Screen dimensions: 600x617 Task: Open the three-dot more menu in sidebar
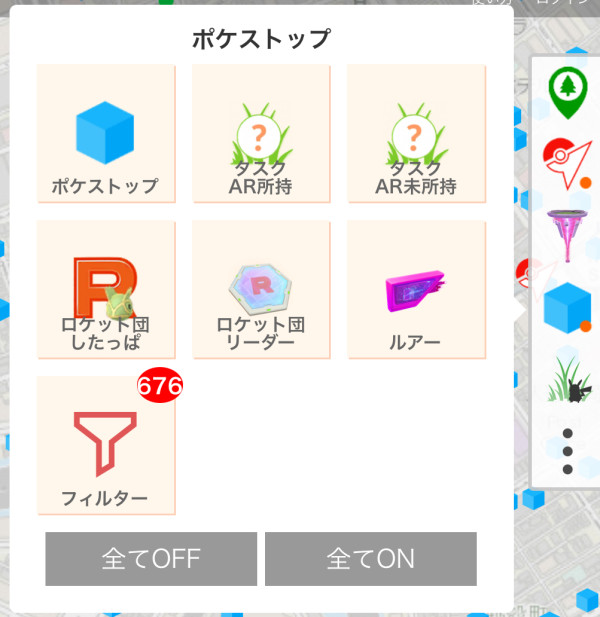[567, 451]
